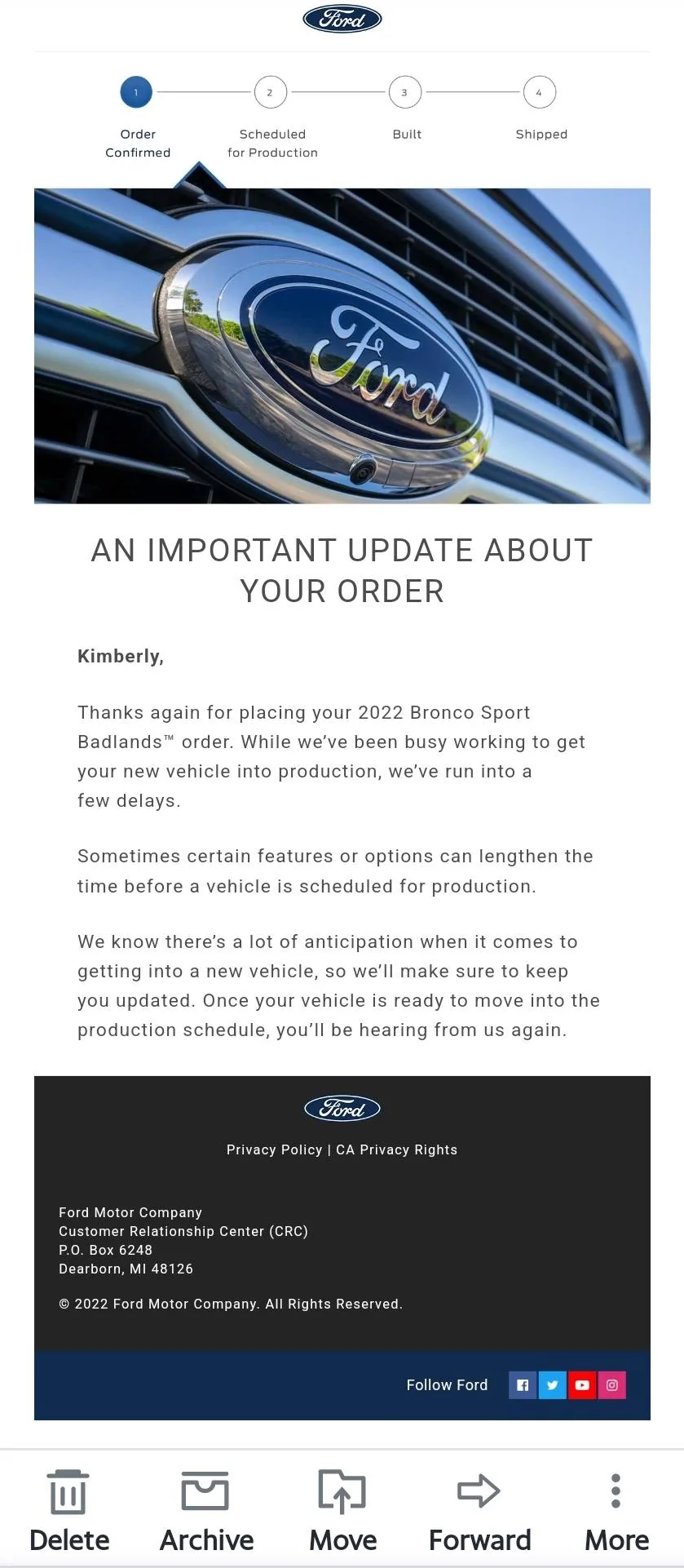Open Ford's Facebook page
The image size is (684, 1568).
(523, 1384)
